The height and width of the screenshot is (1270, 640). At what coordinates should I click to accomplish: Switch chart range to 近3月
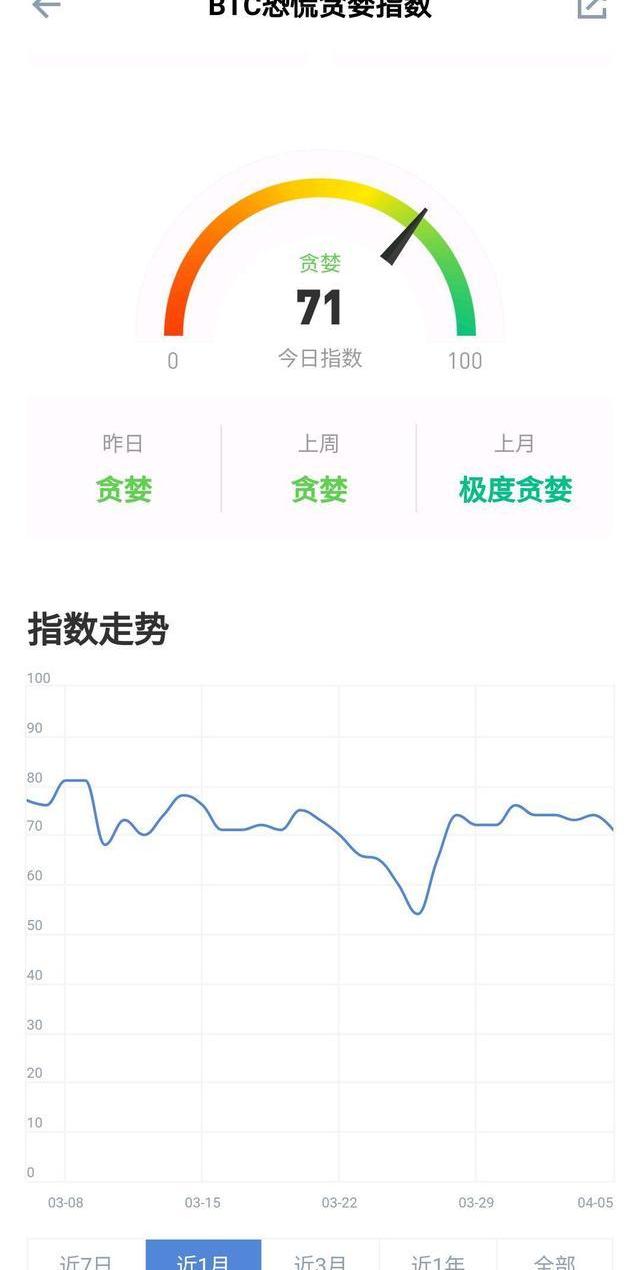(320, 1258)
